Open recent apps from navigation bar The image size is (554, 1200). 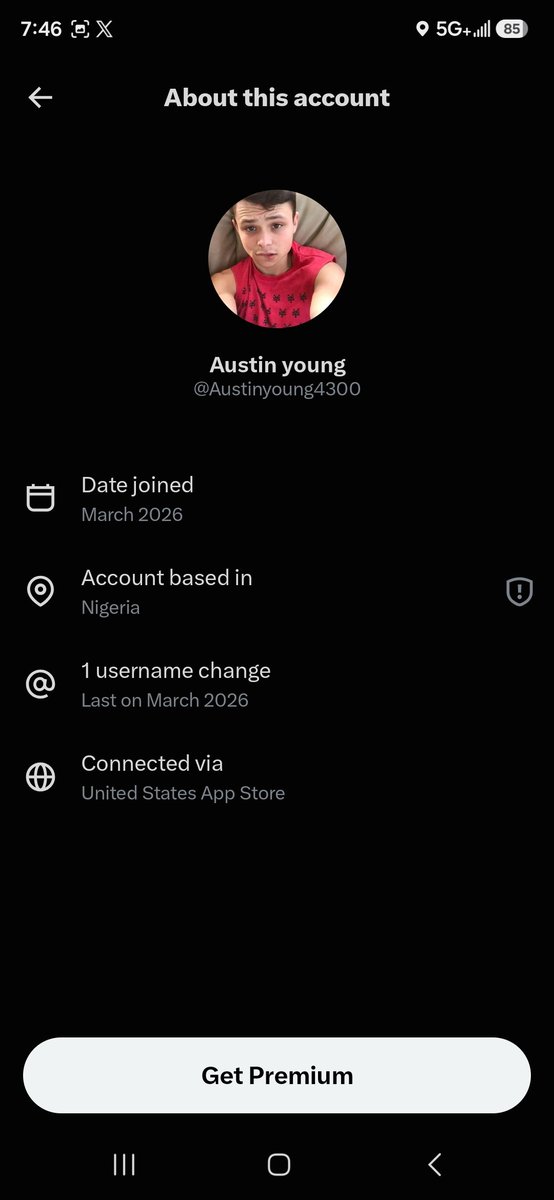[x=124, y=1164]
